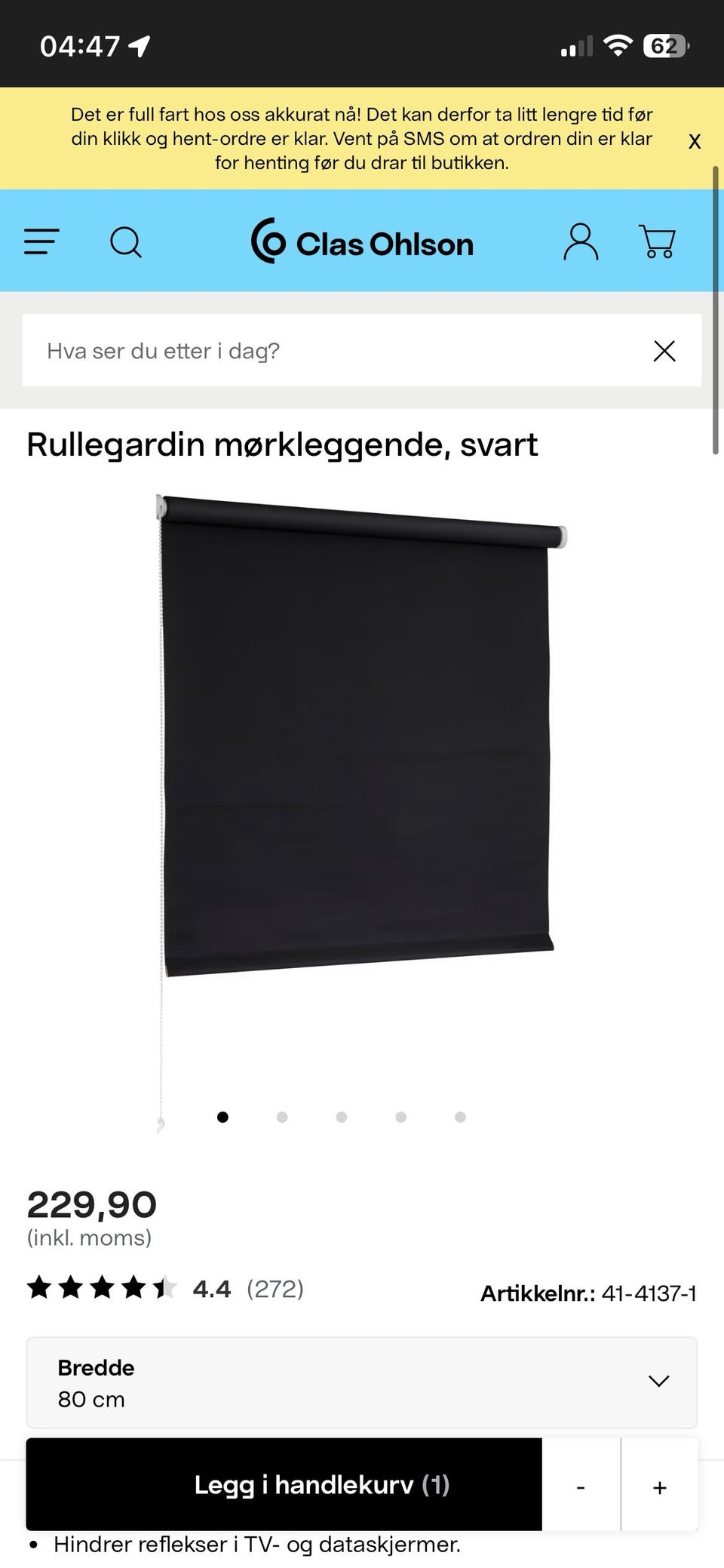The image size is (724, 1568).
Task: Dismiss the yellow delivery notice banner
Action: pos(694,140)
